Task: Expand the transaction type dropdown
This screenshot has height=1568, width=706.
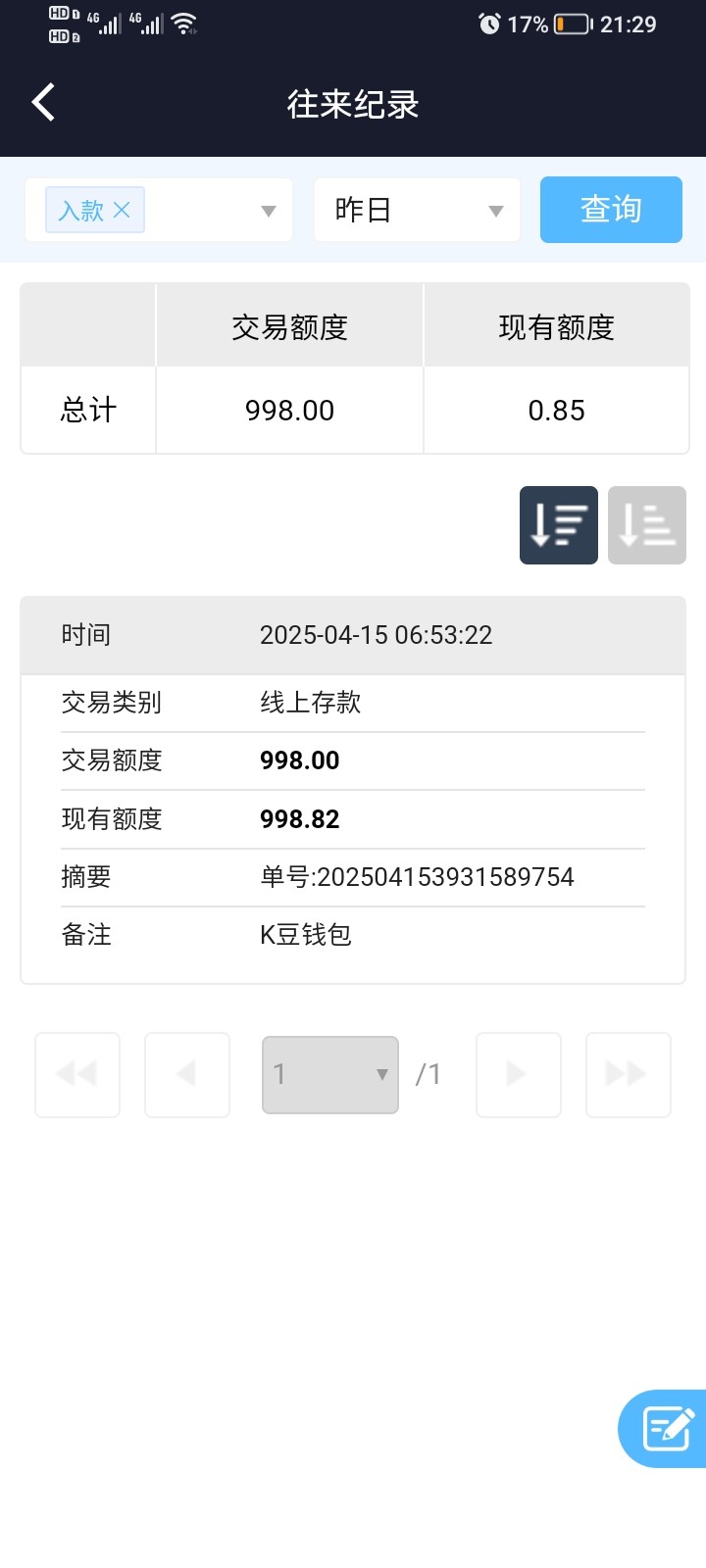Action: coord(268,211)
